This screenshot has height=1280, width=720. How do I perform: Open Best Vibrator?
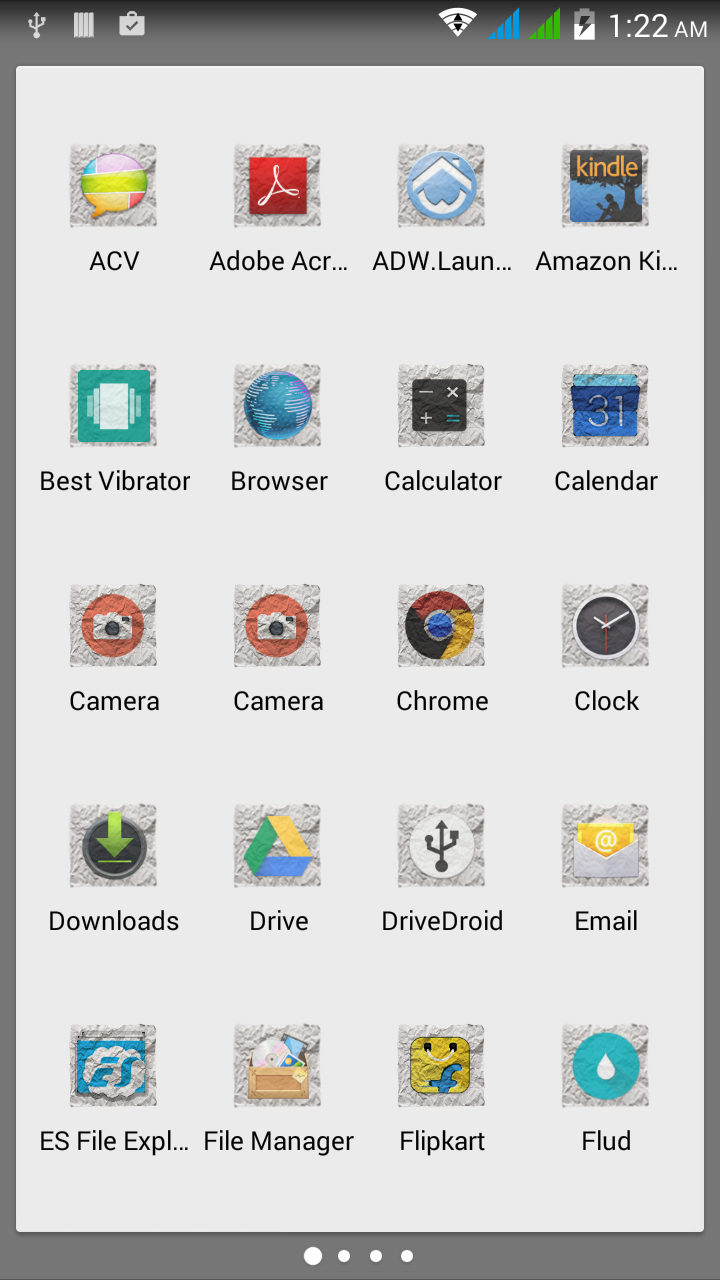coord(114,406)
